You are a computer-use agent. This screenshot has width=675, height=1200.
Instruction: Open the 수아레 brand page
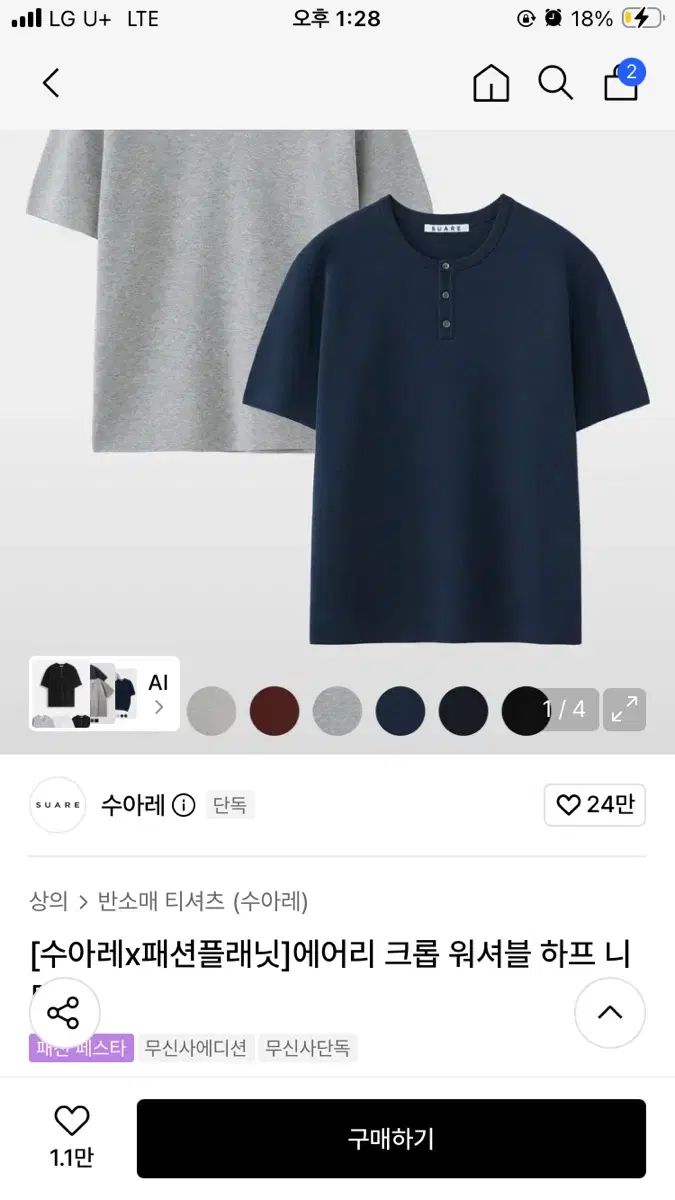pos(132,805)
